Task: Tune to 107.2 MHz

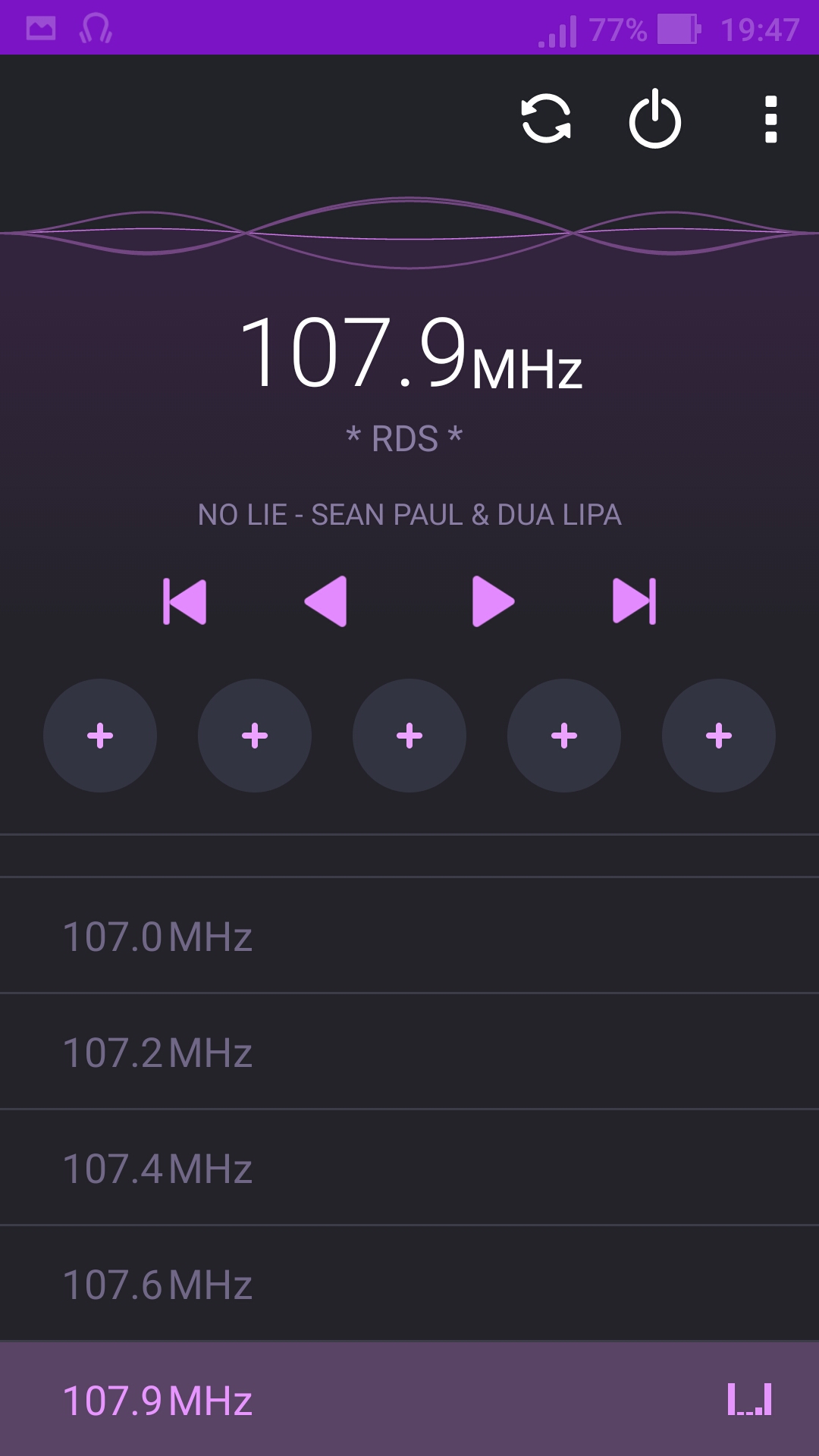Action: (409, 1051)
